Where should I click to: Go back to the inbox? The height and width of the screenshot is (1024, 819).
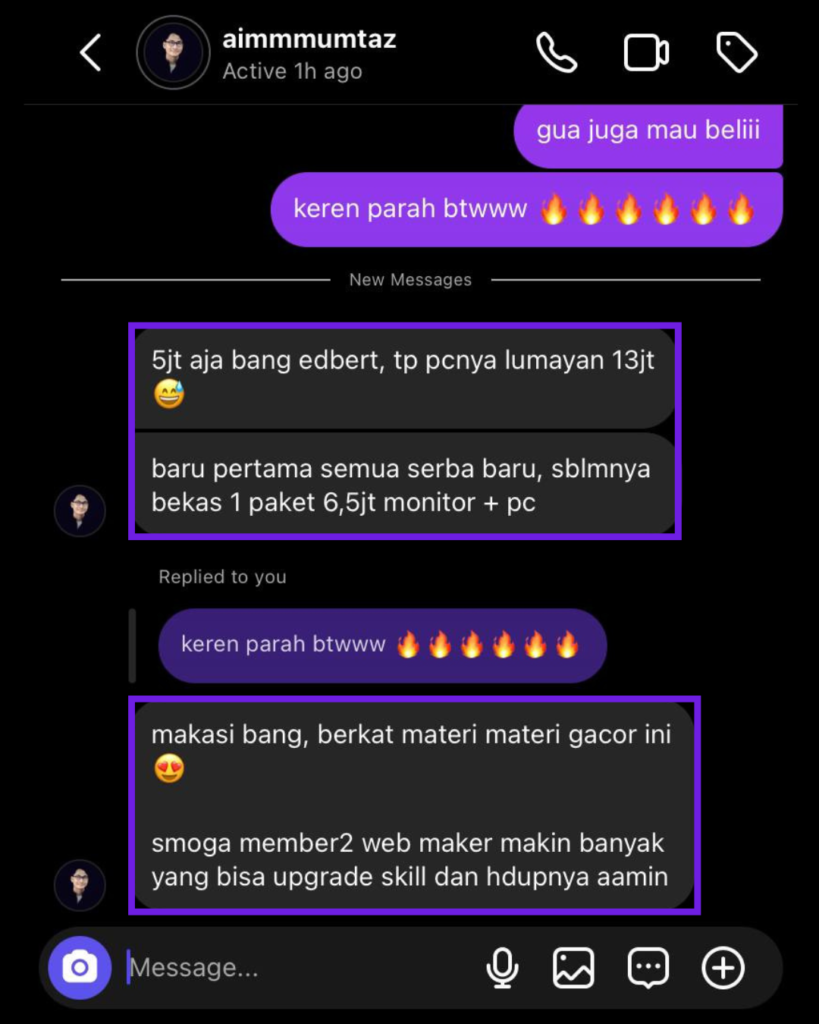point(91,53)
